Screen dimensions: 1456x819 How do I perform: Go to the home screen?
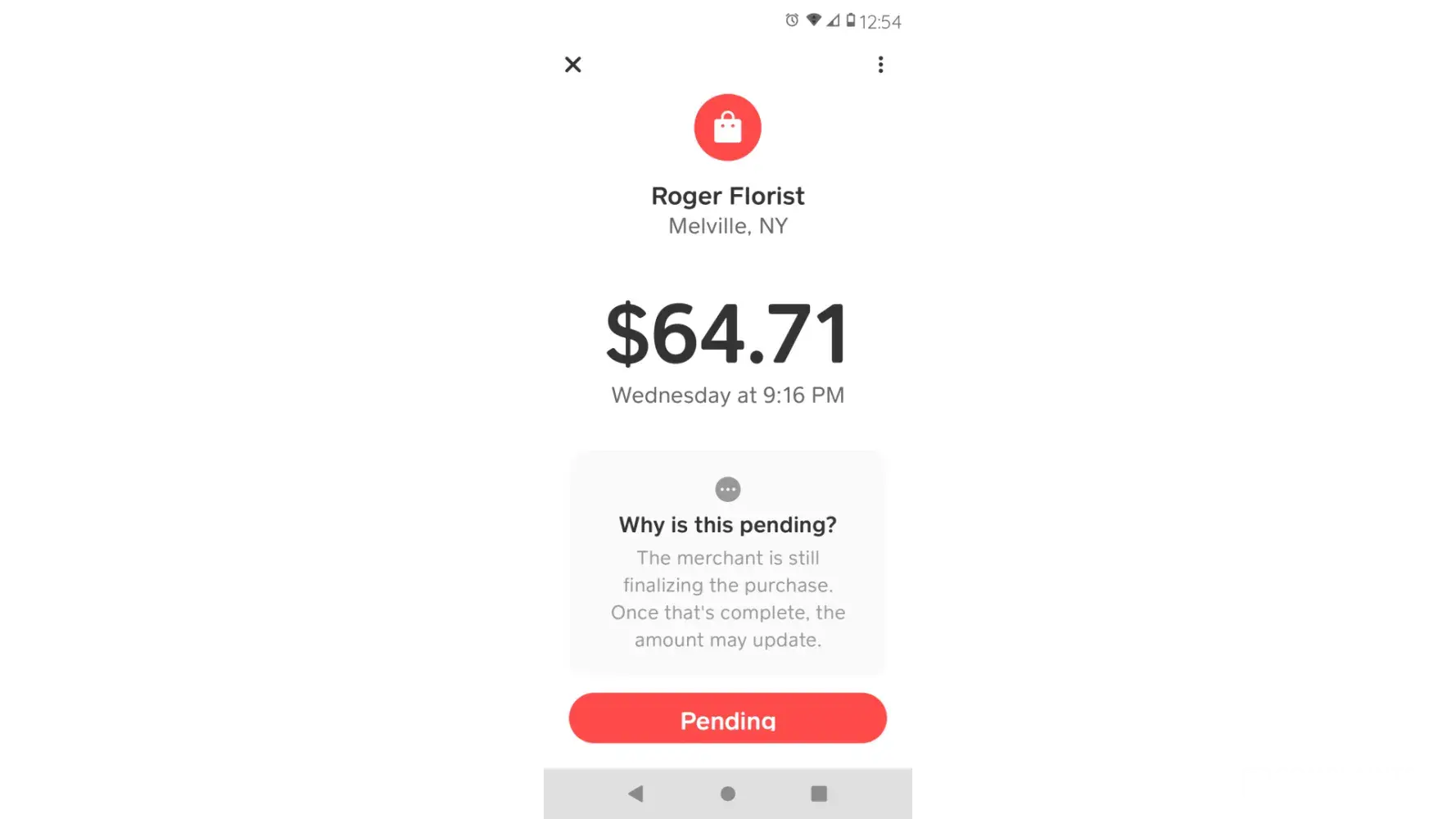pos(727,793)
